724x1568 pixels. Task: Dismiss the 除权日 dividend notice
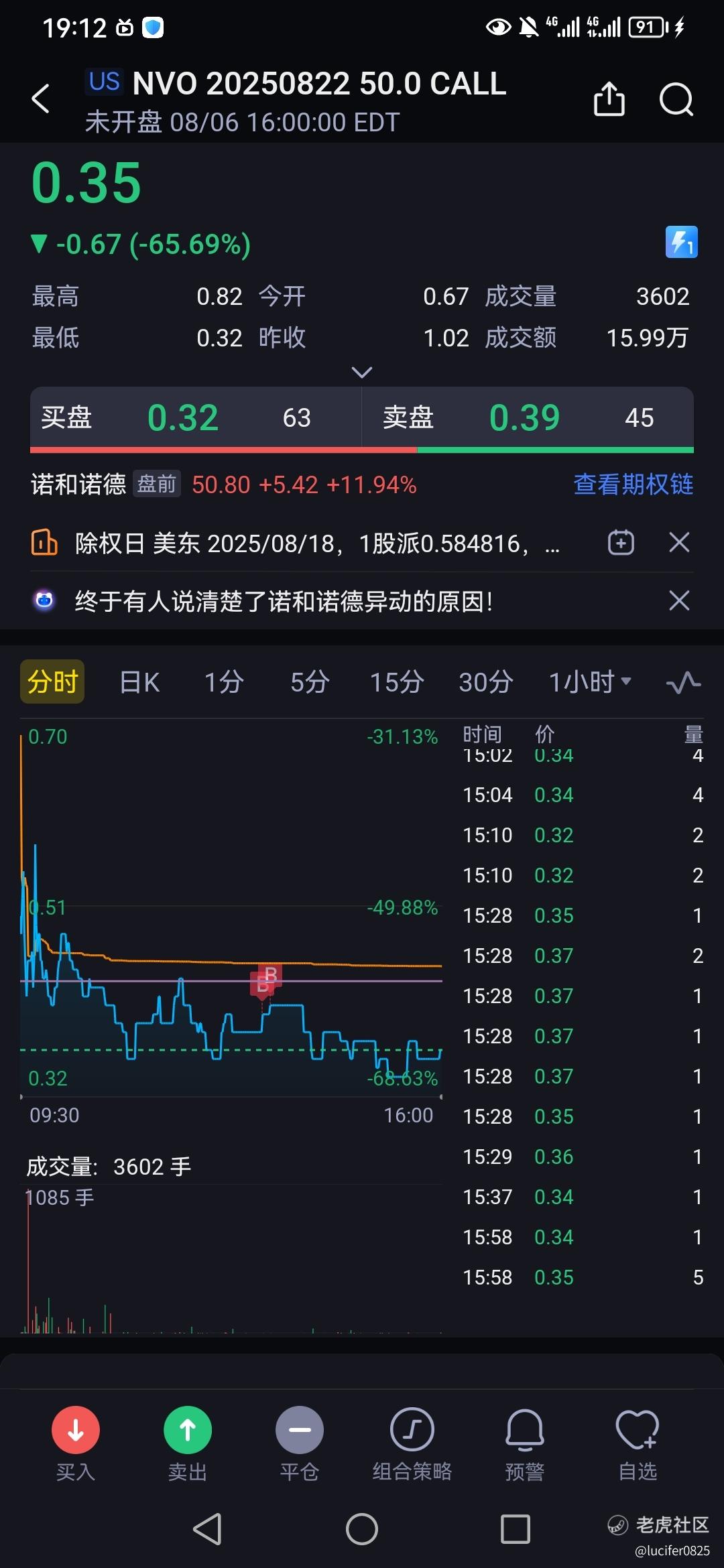pyautogui.click(x=679, y=542)
